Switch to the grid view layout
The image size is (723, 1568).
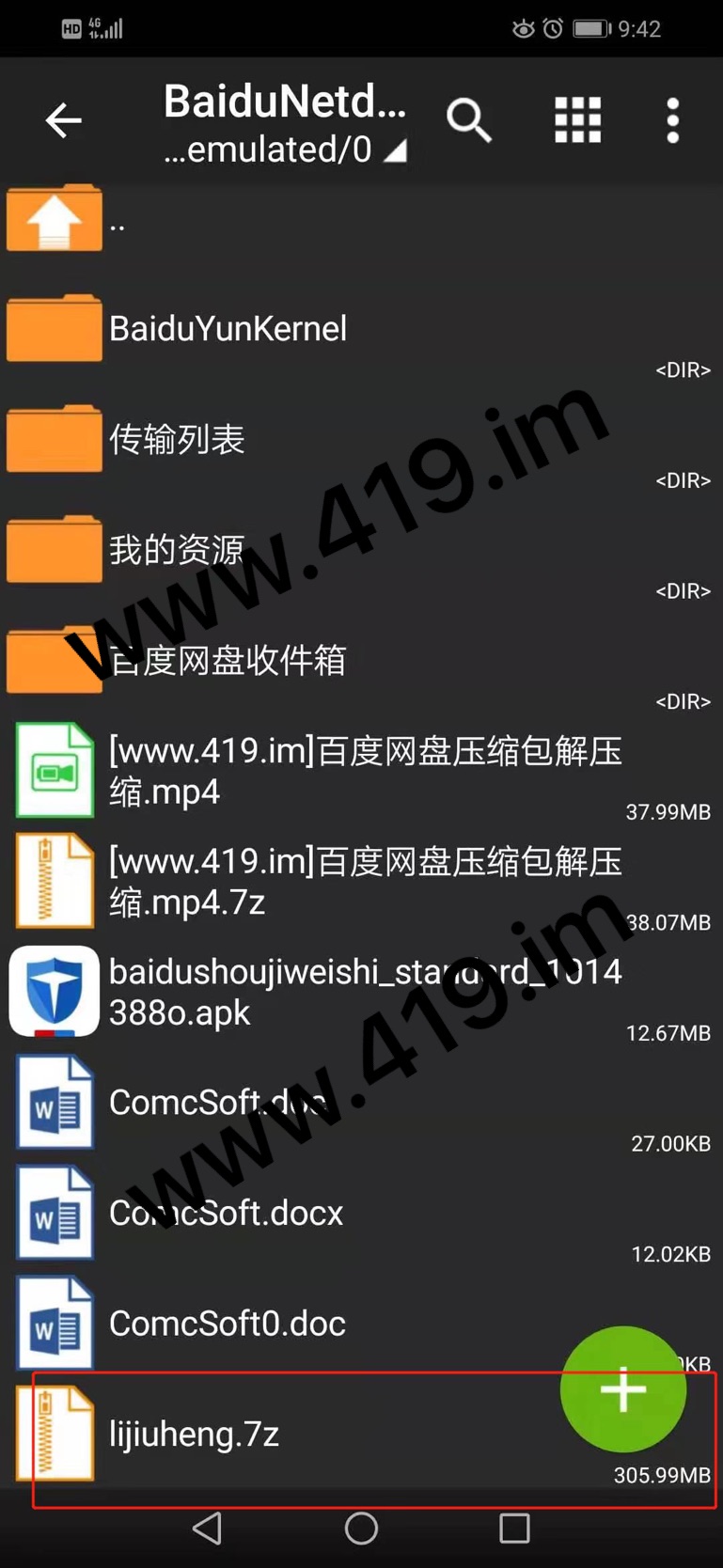click(x=577, y=120)
